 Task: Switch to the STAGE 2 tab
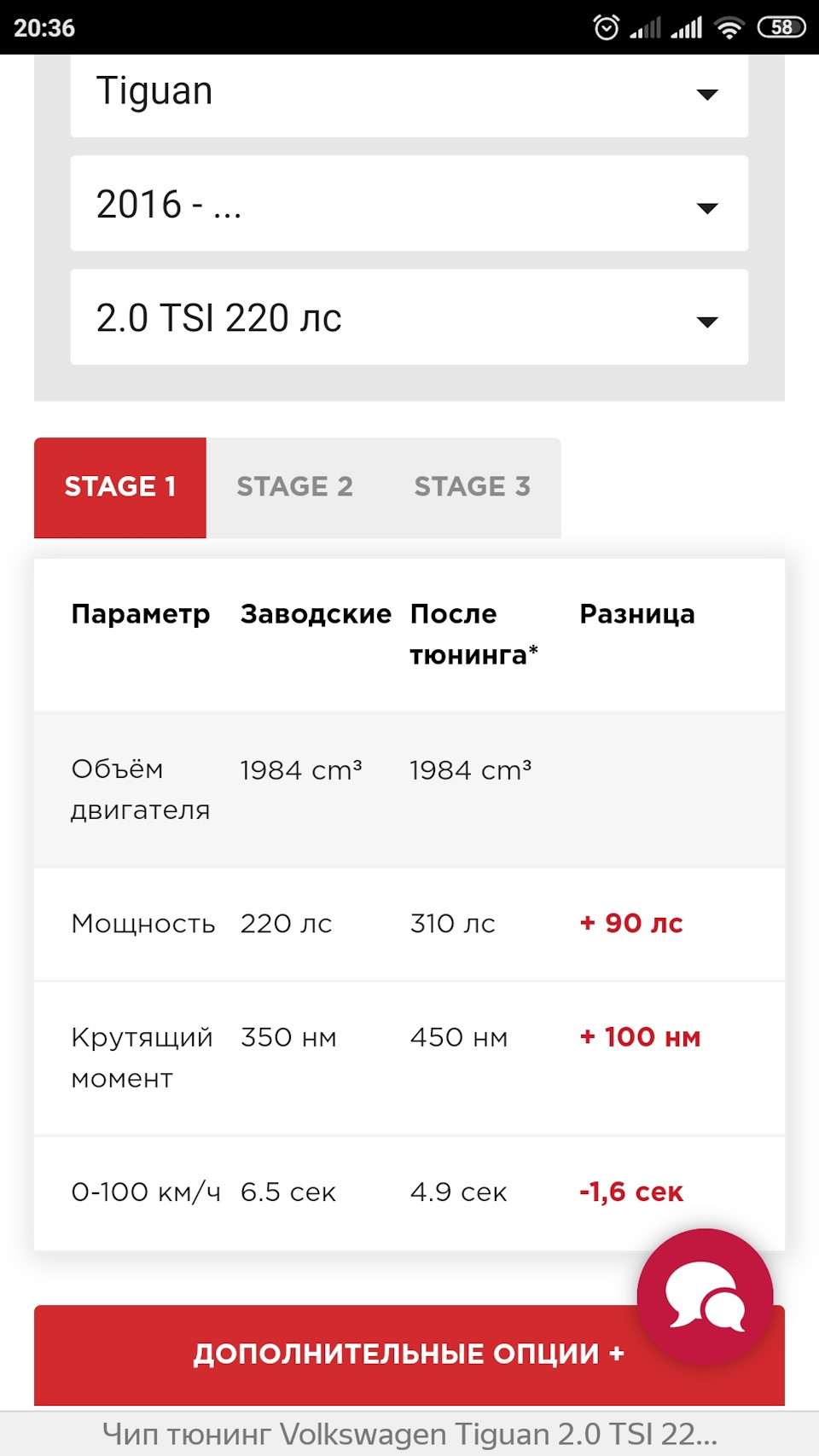pyautogui.click(x=295, y=487)
